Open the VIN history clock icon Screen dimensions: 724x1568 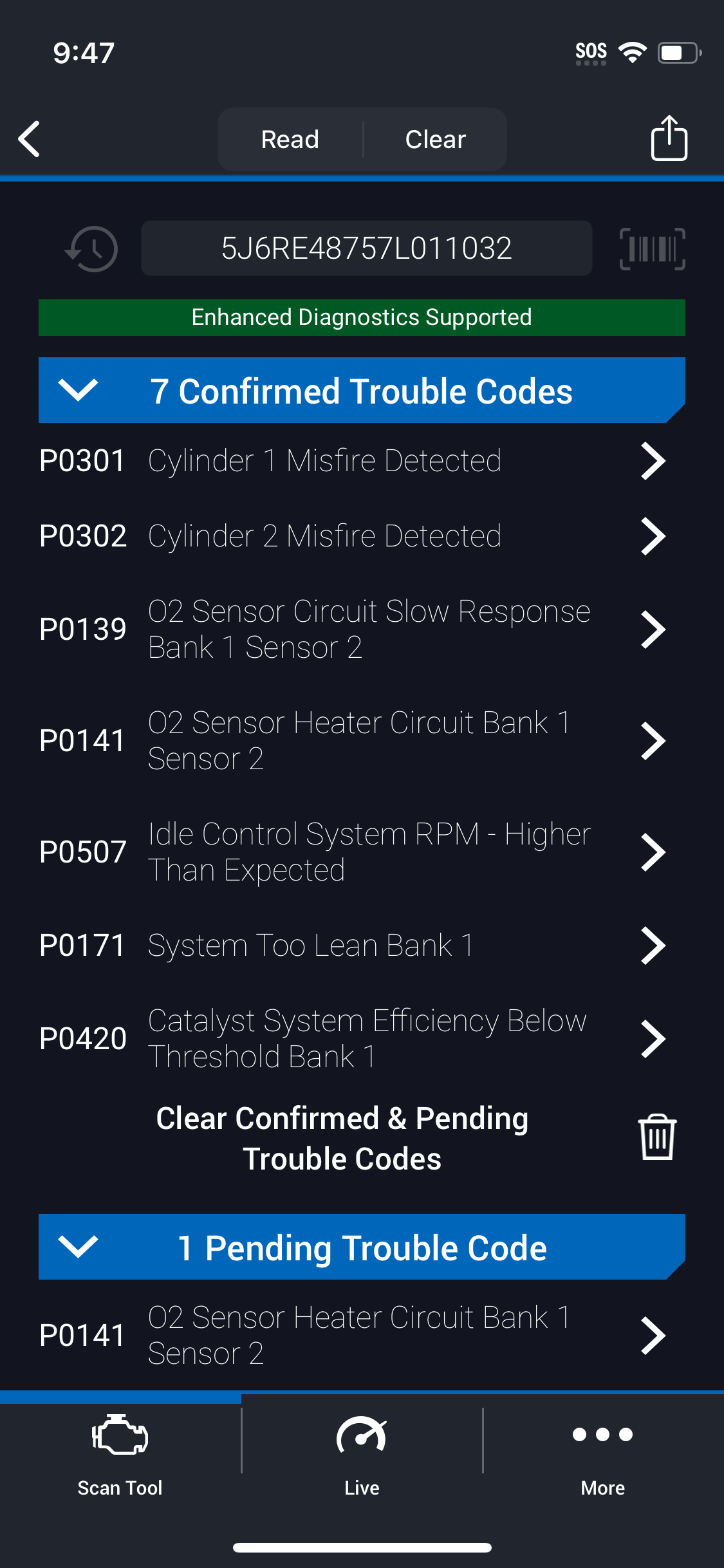[x=91, y=248]
